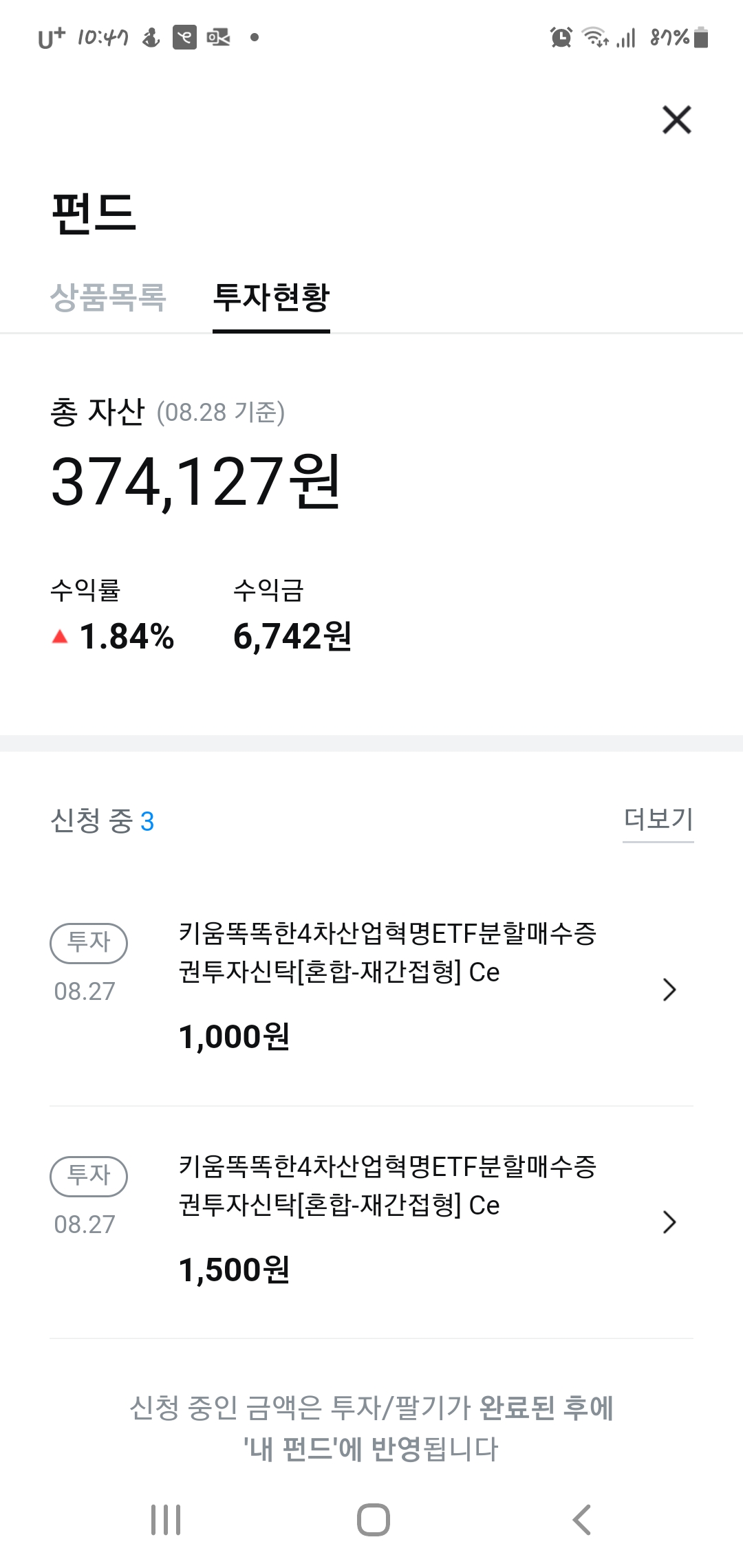743x1568 pixels.
Task: Select the 투자현황 tab
Action: [271, 297]
